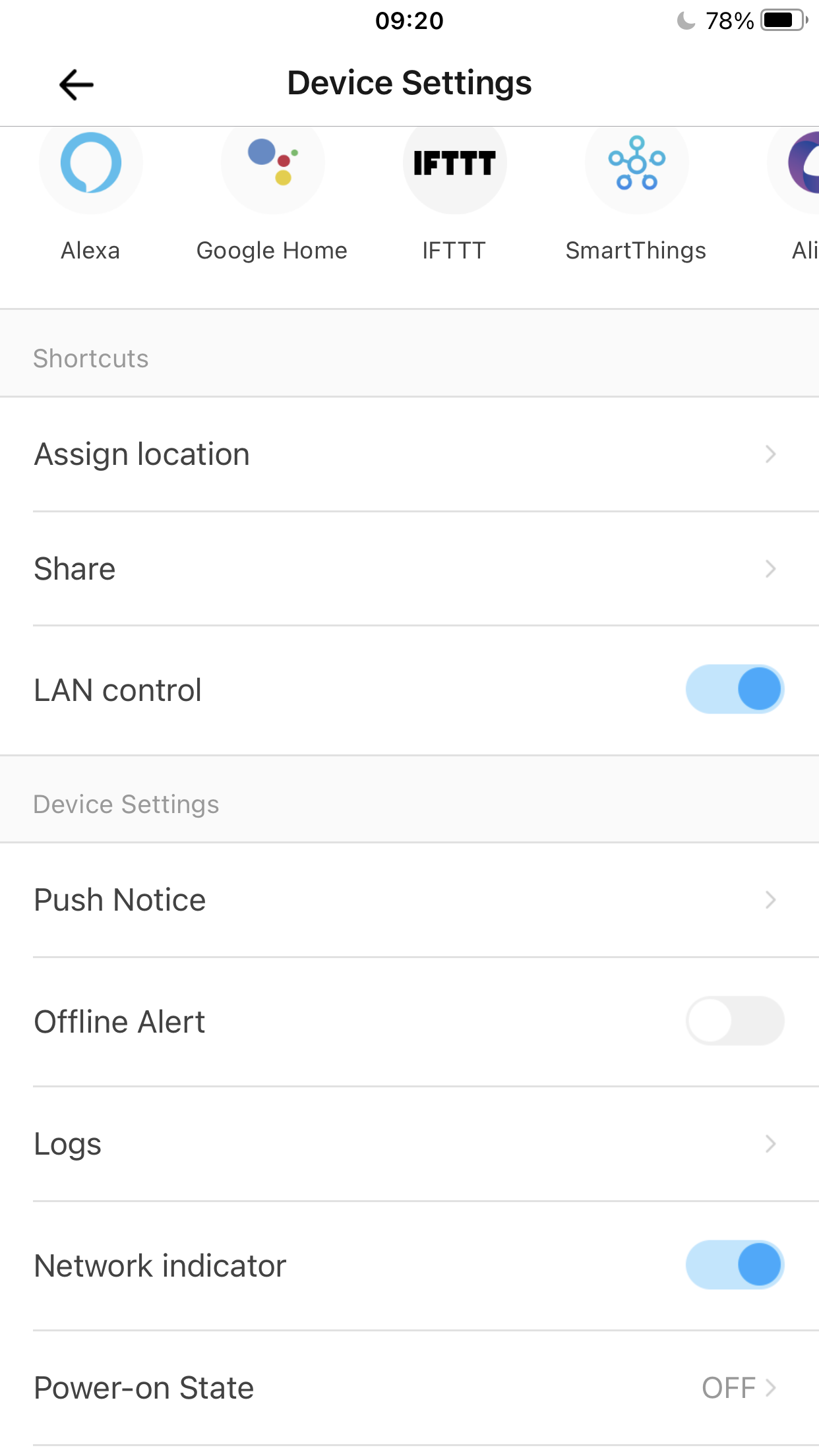The image size is (819, 1456).
Task: Go back from Device Settings
Action: pos(76,84)
